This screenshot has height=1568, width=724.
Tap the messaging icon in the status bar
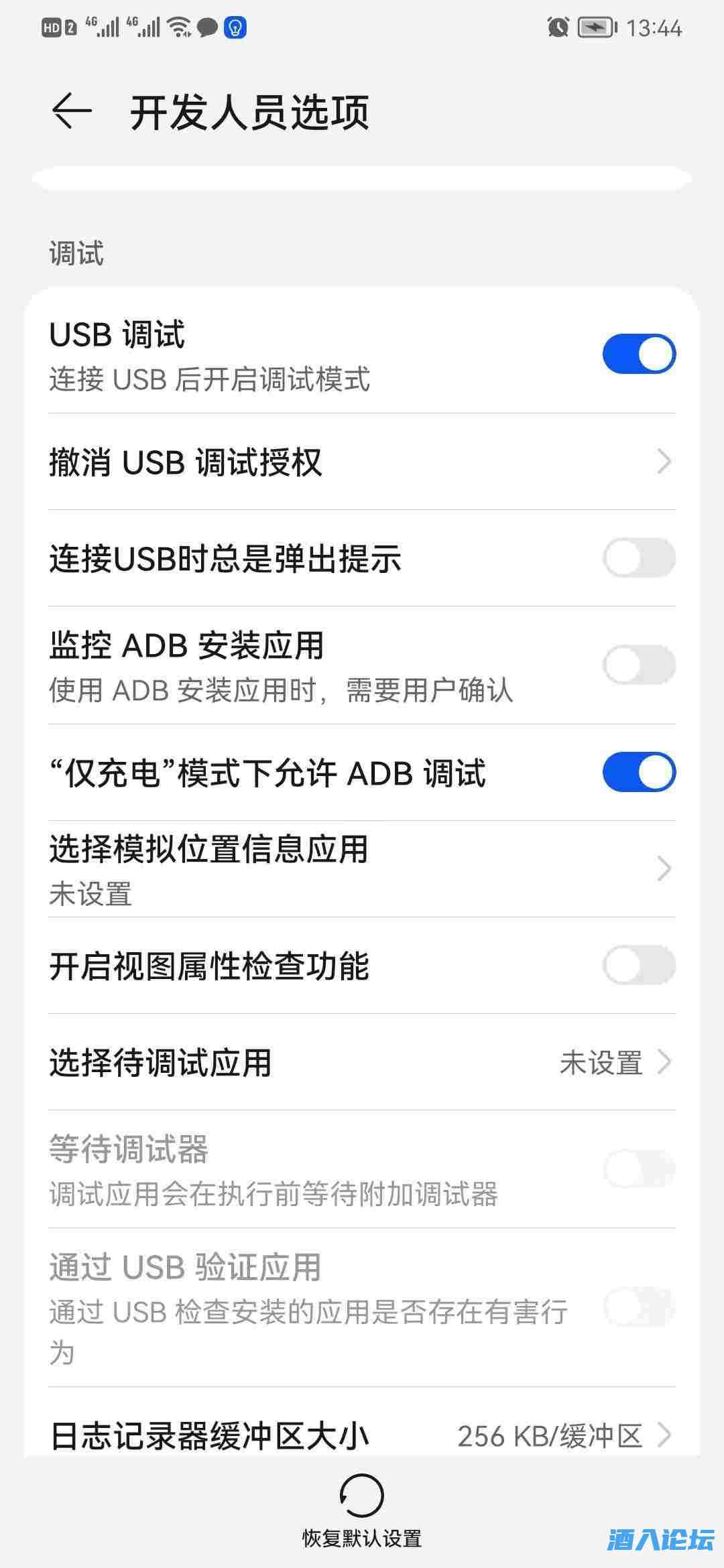[206, 27]
